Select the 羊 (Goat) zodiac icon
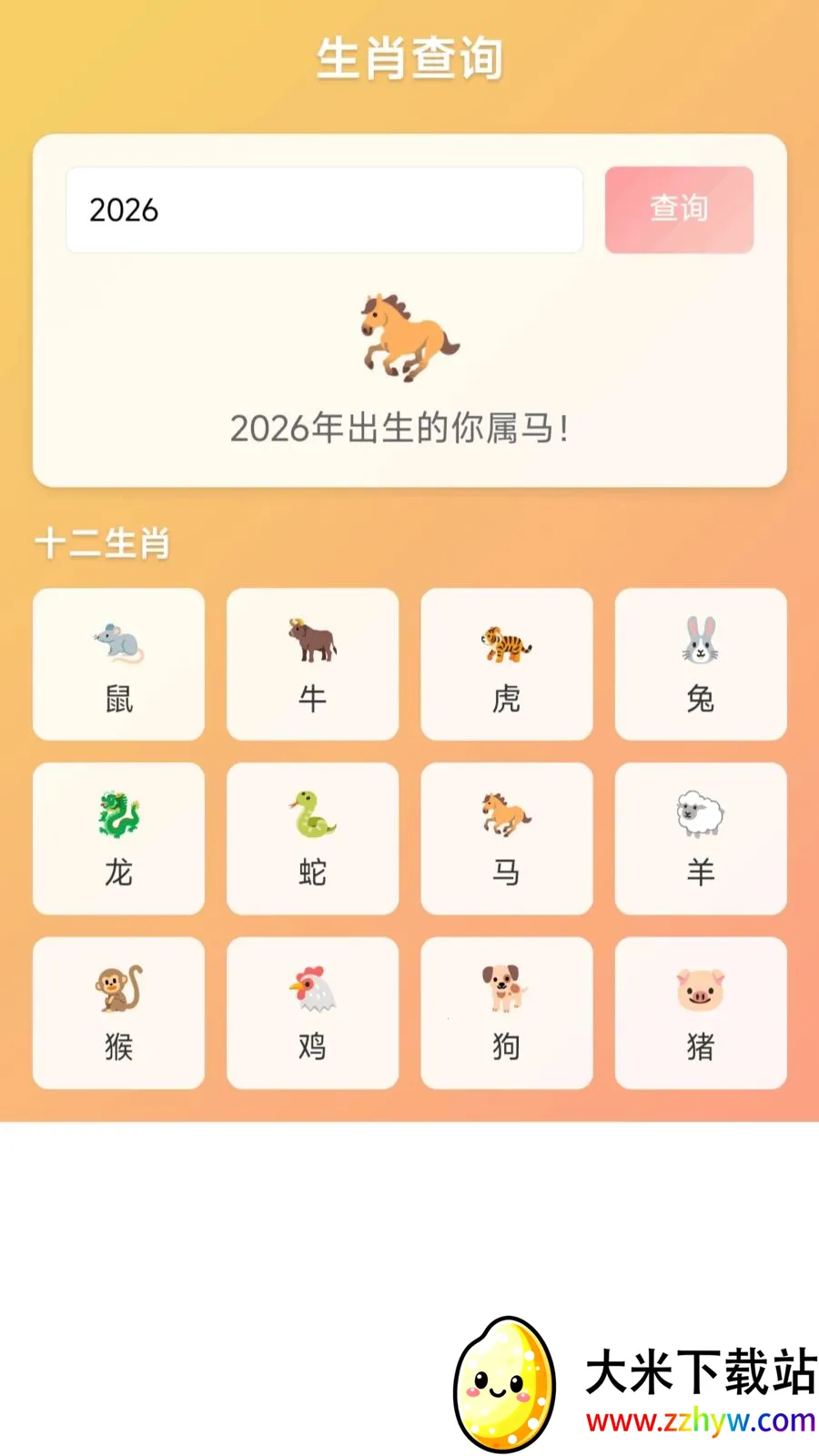 click(700, 838)
